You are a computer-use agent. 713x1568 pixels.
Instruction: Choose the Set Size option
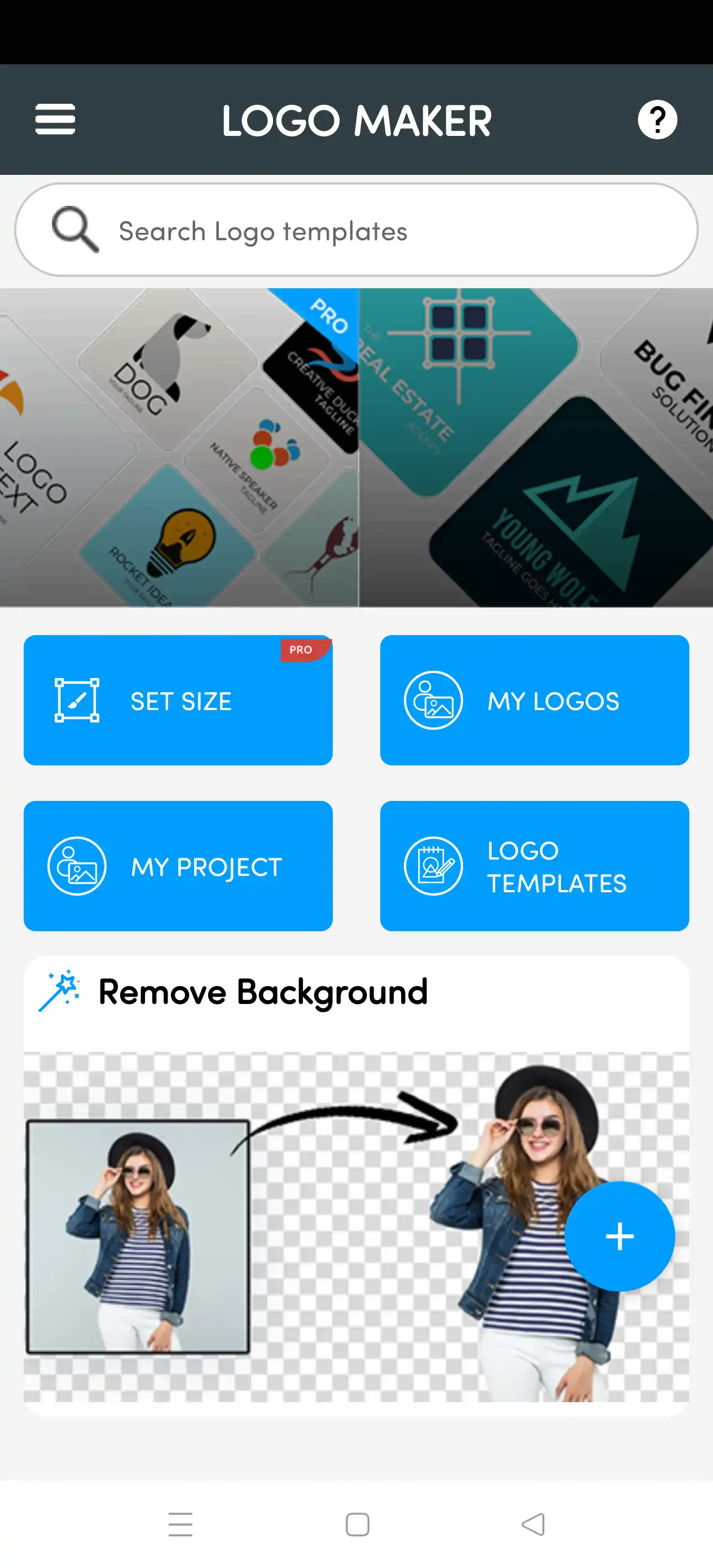click(x=178, y=700)
